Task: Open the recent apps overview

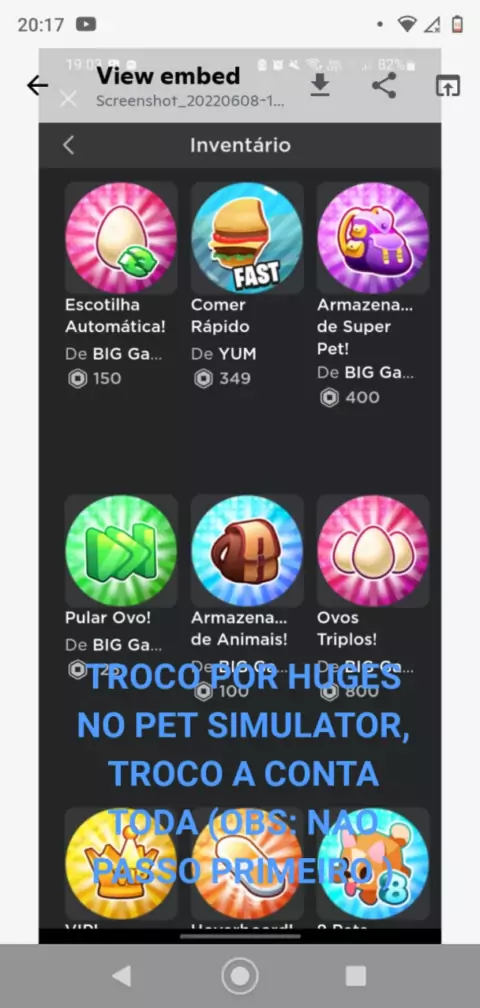Action: [x=355, y=976]
